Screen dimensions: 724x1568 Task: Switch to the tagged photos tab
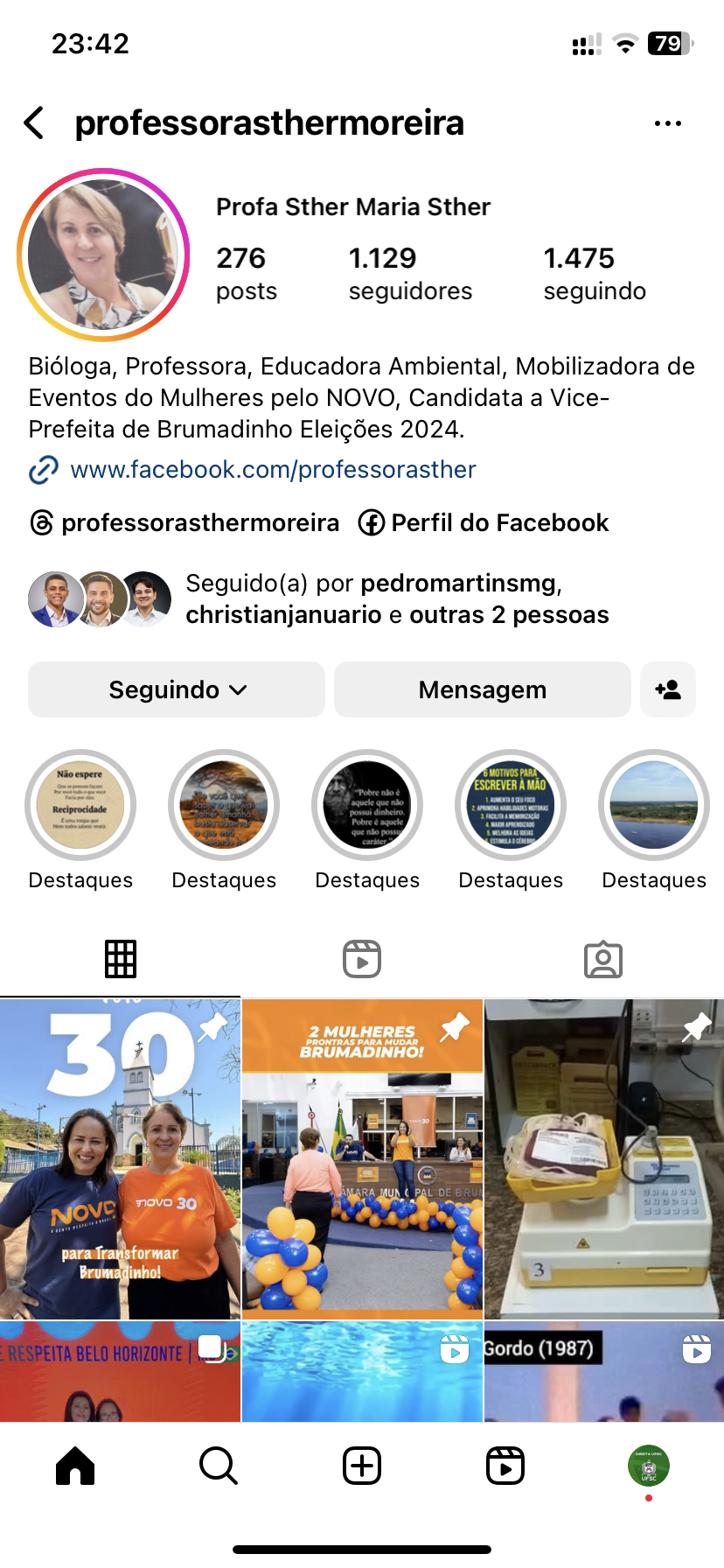click(x=602, y=959)
